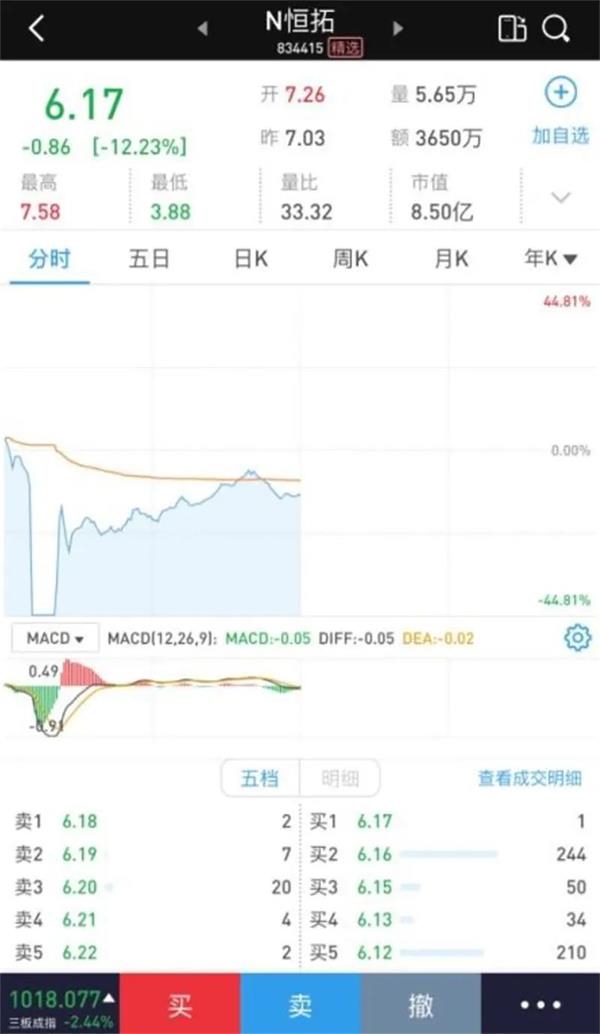Tap the blue 卖 sell button
This screenshot has width=600, height=1034.
pyautogui.click(x=301, y=1004)
